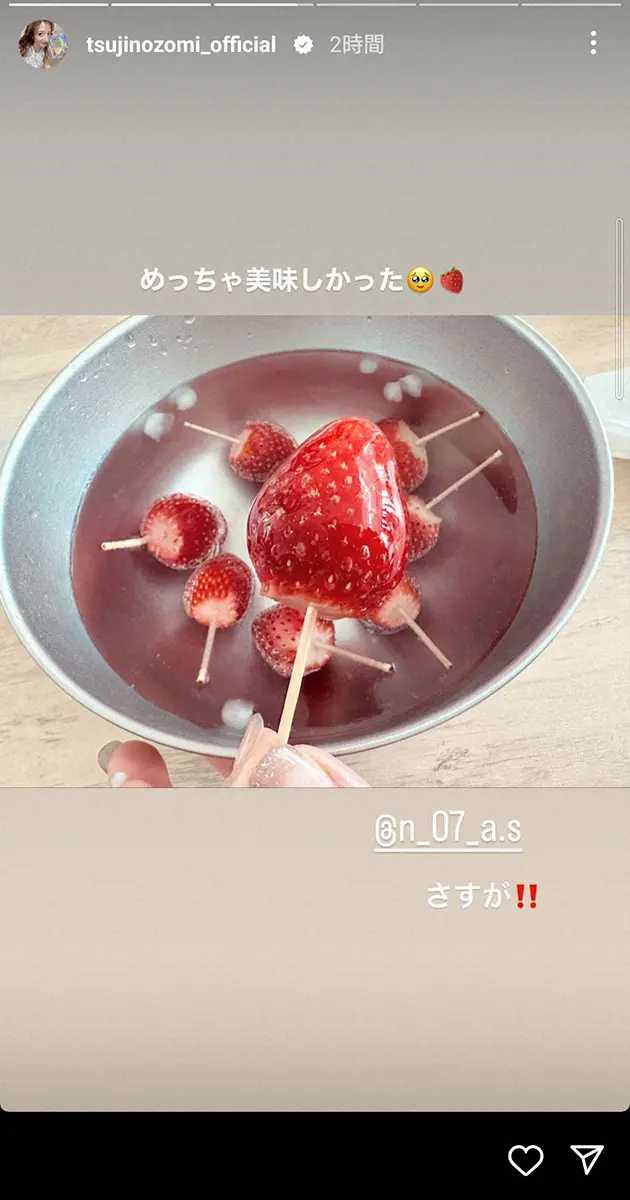Like this story with the heart
This screenshot has width=630, height=1200.
coord(526,1160)
